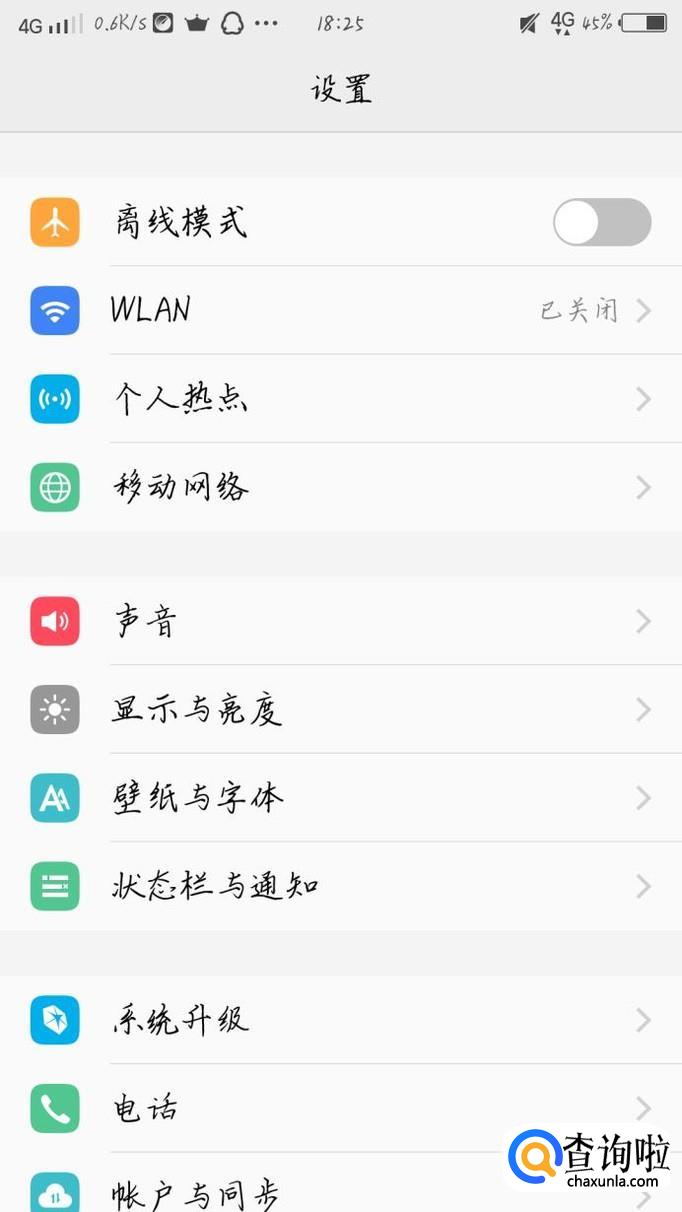
Task: Open 声音 sound settings
Action: 340,622
